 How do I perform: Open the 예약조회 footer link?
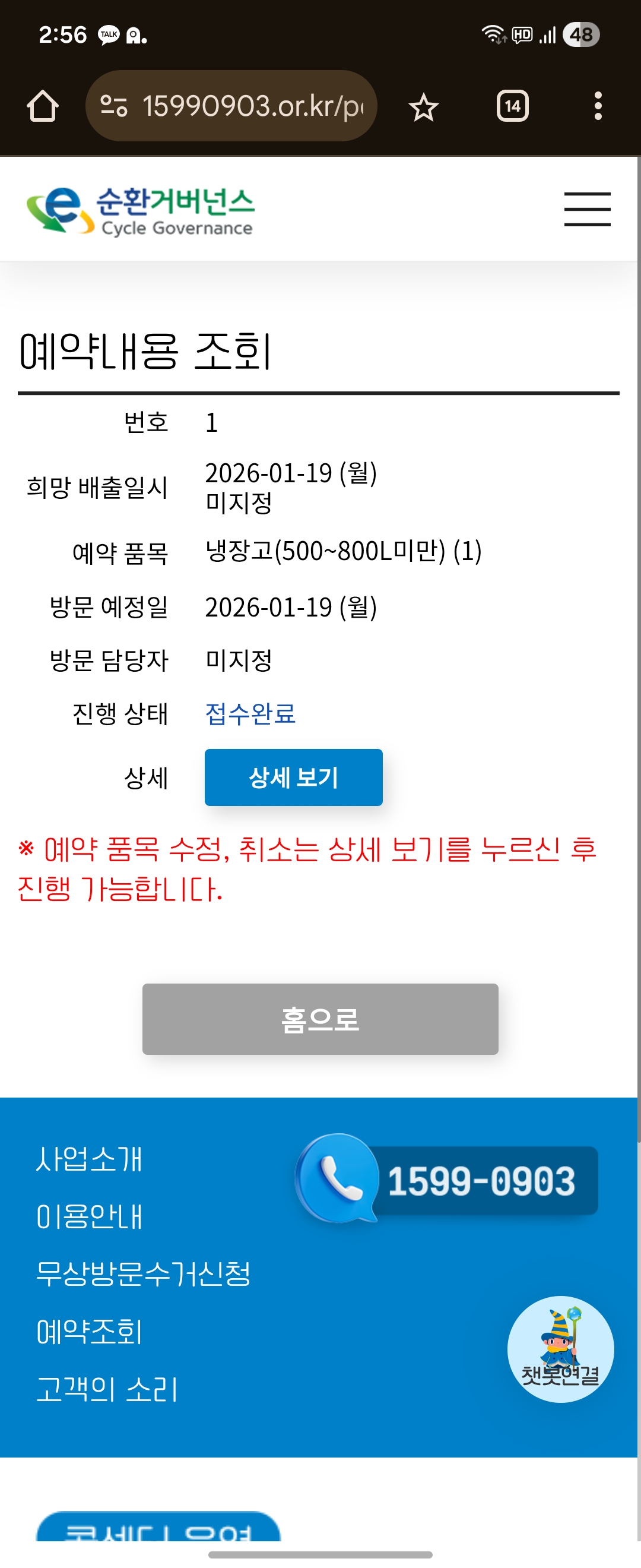pos(89,1332)
